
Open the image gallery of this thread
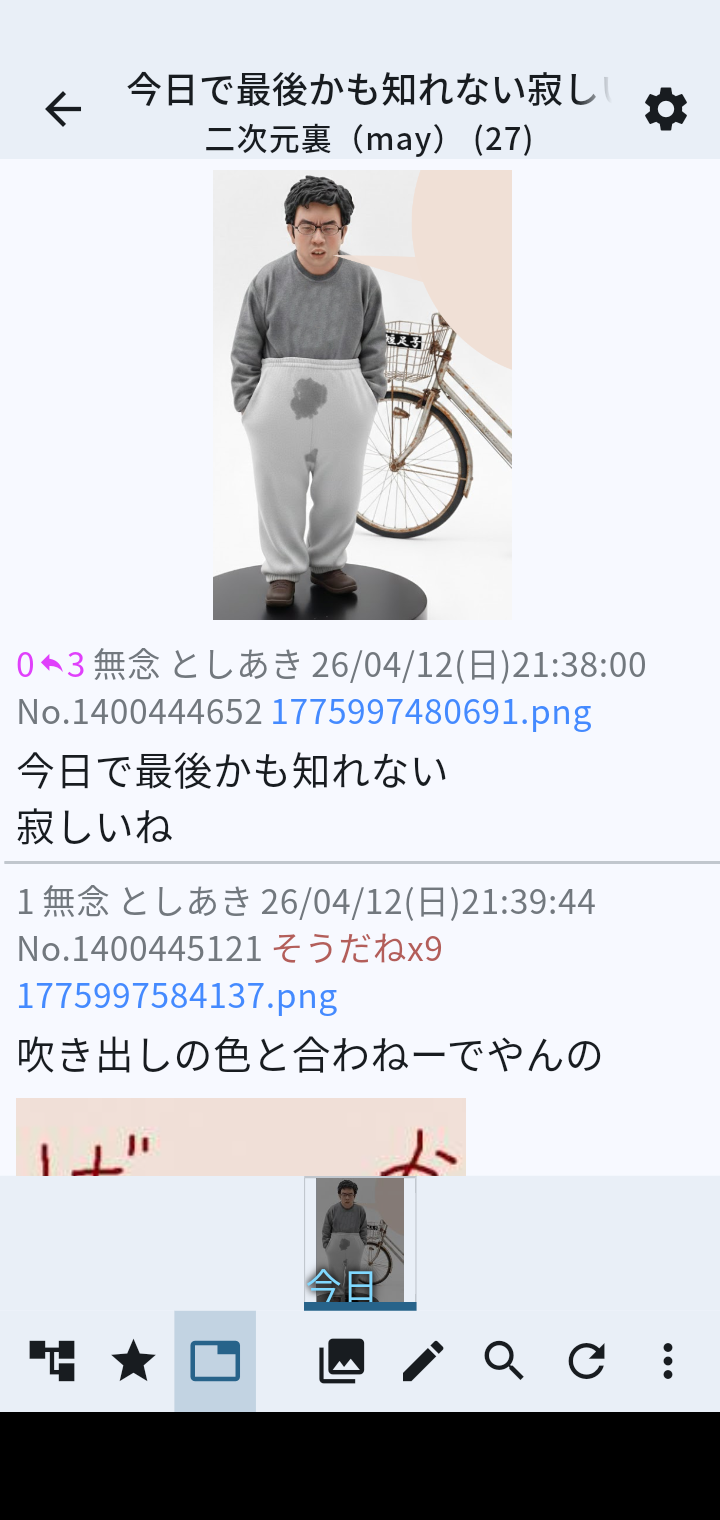(x=341, y=1361)
